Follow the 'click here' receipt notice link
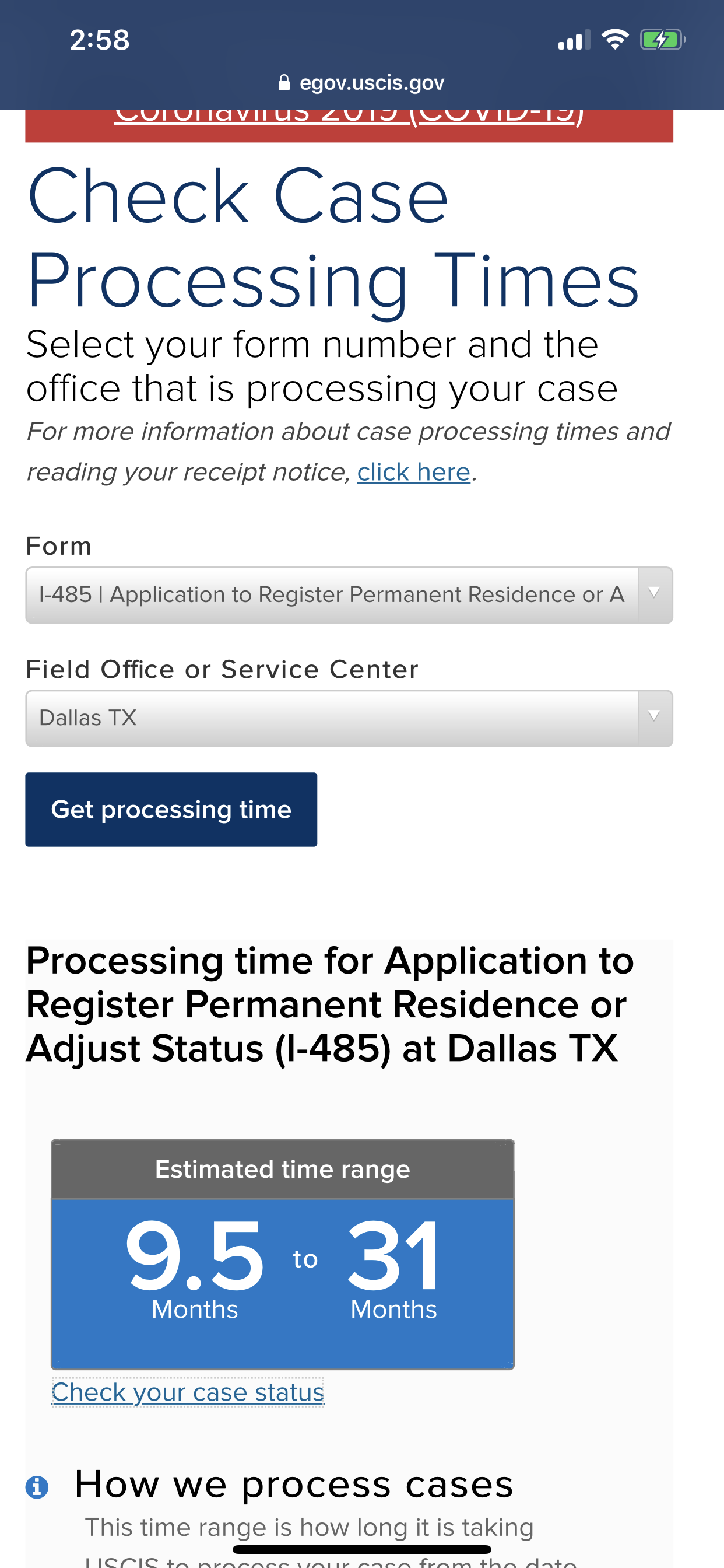724x1568 pixels. tap(414, 473)
